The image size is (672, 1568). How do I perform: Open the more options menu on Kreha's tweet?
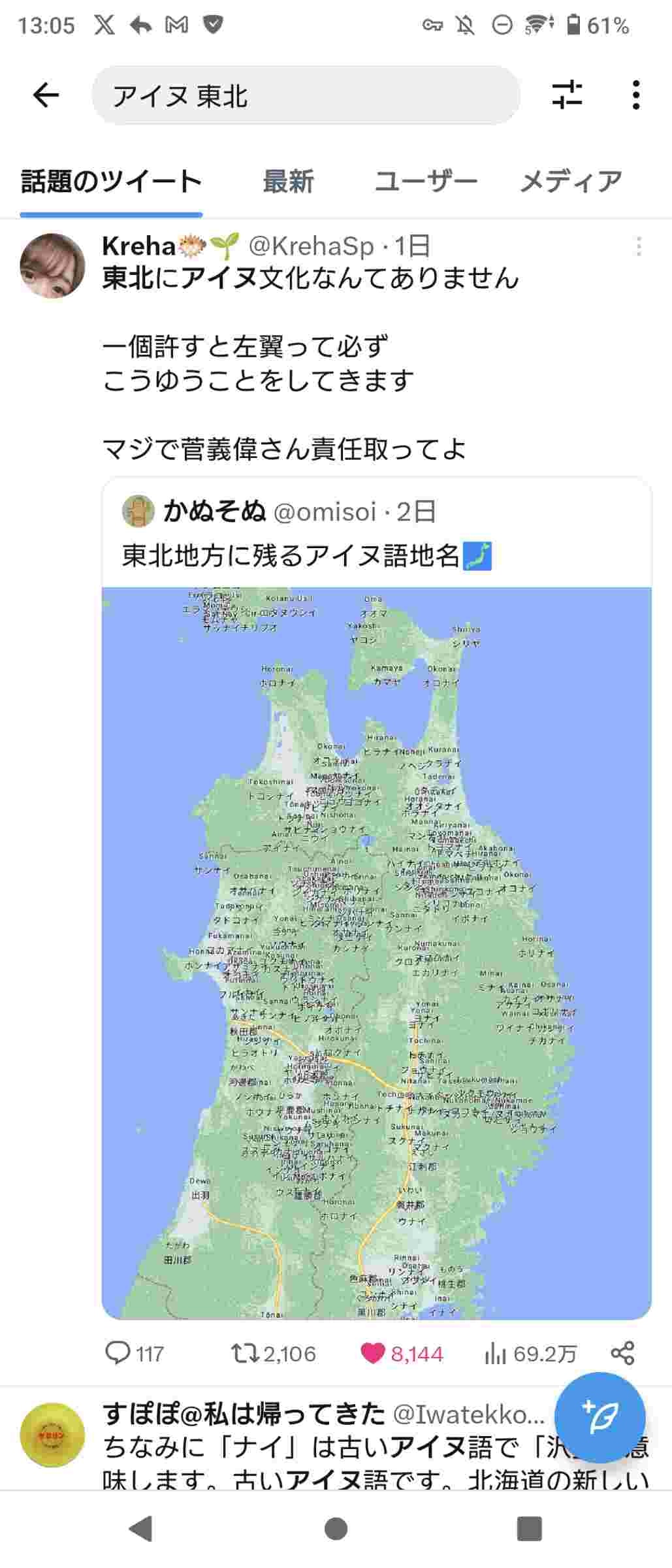coord(638,247)
